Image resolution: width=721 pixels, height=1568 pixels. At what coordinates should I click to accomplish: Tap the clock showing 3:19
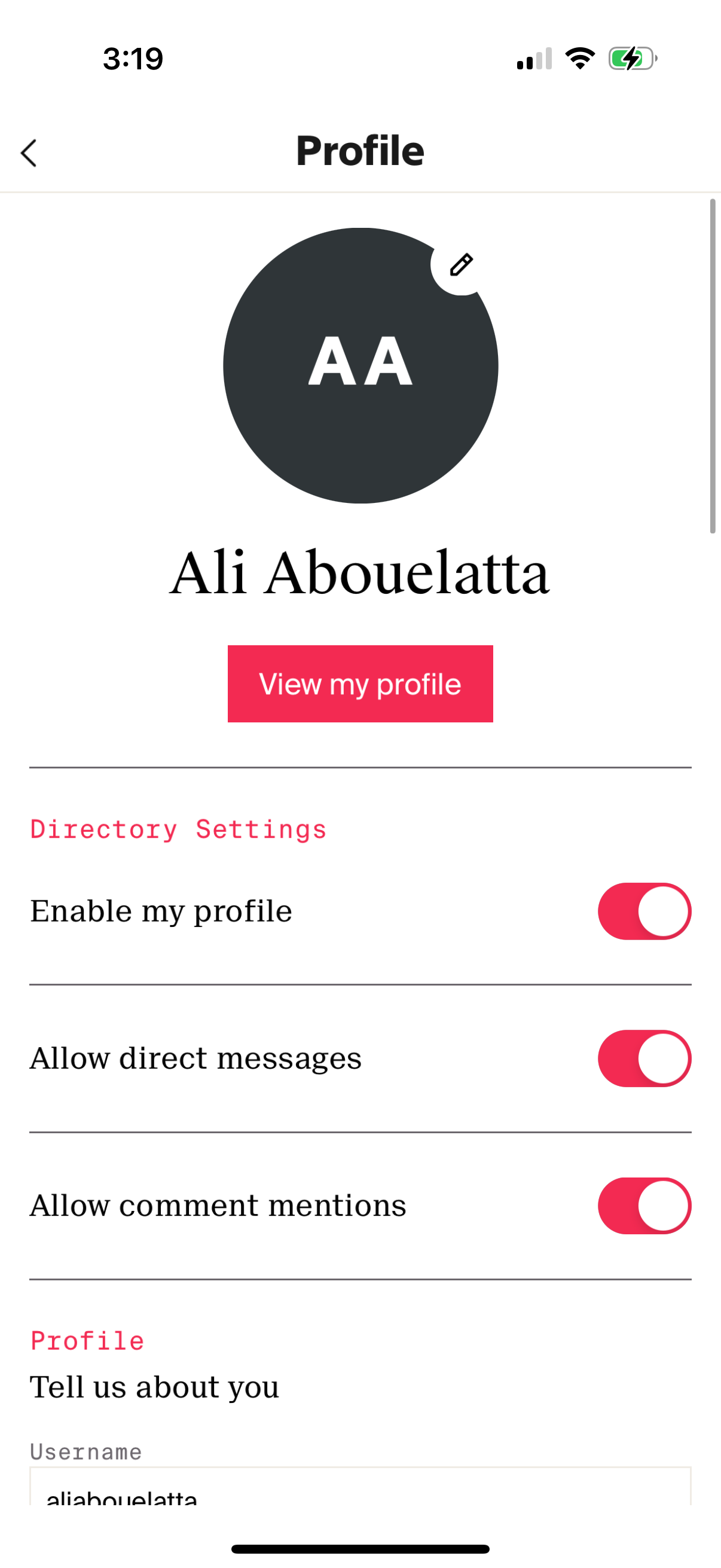132,59
